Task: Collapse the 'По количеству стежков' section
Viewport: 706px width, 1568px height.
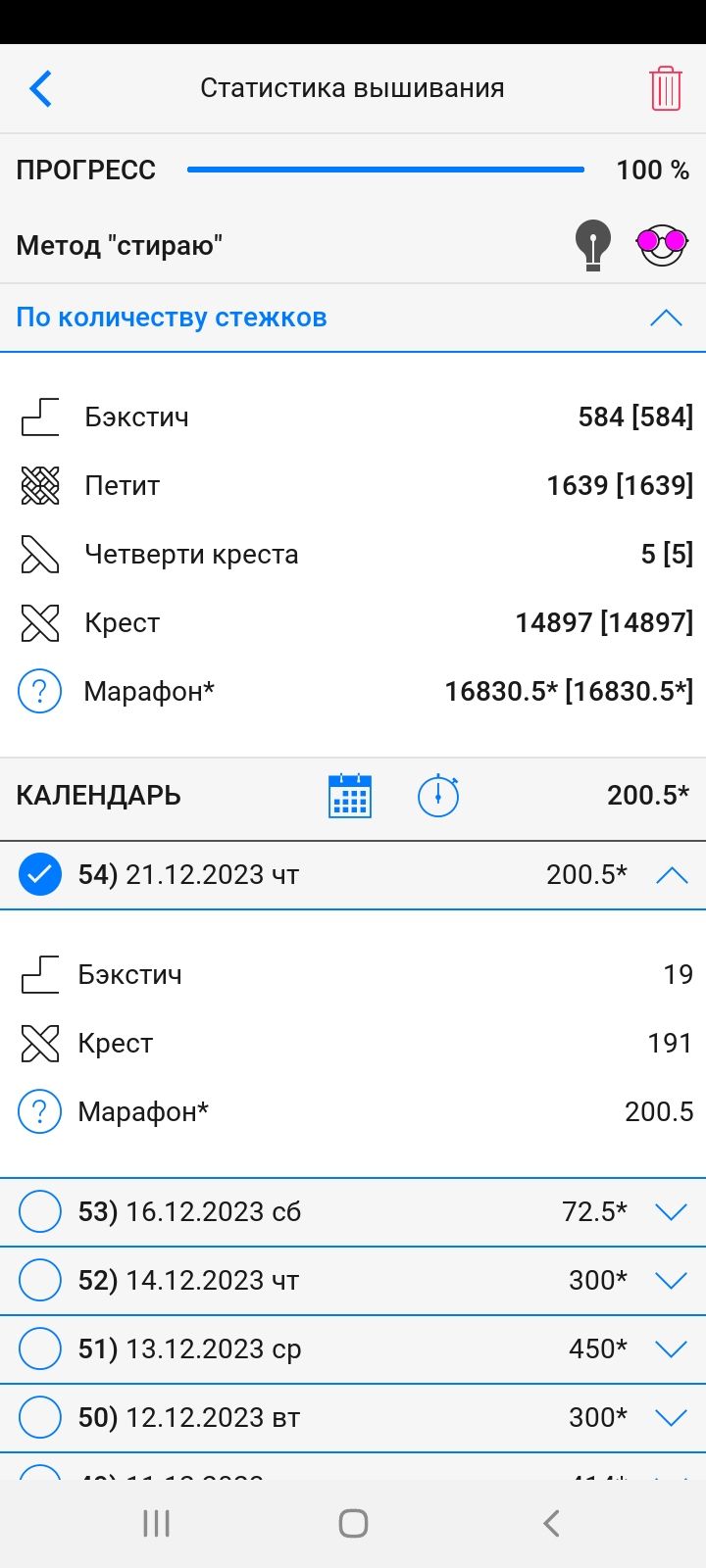Action: click(x=666, y=318)
